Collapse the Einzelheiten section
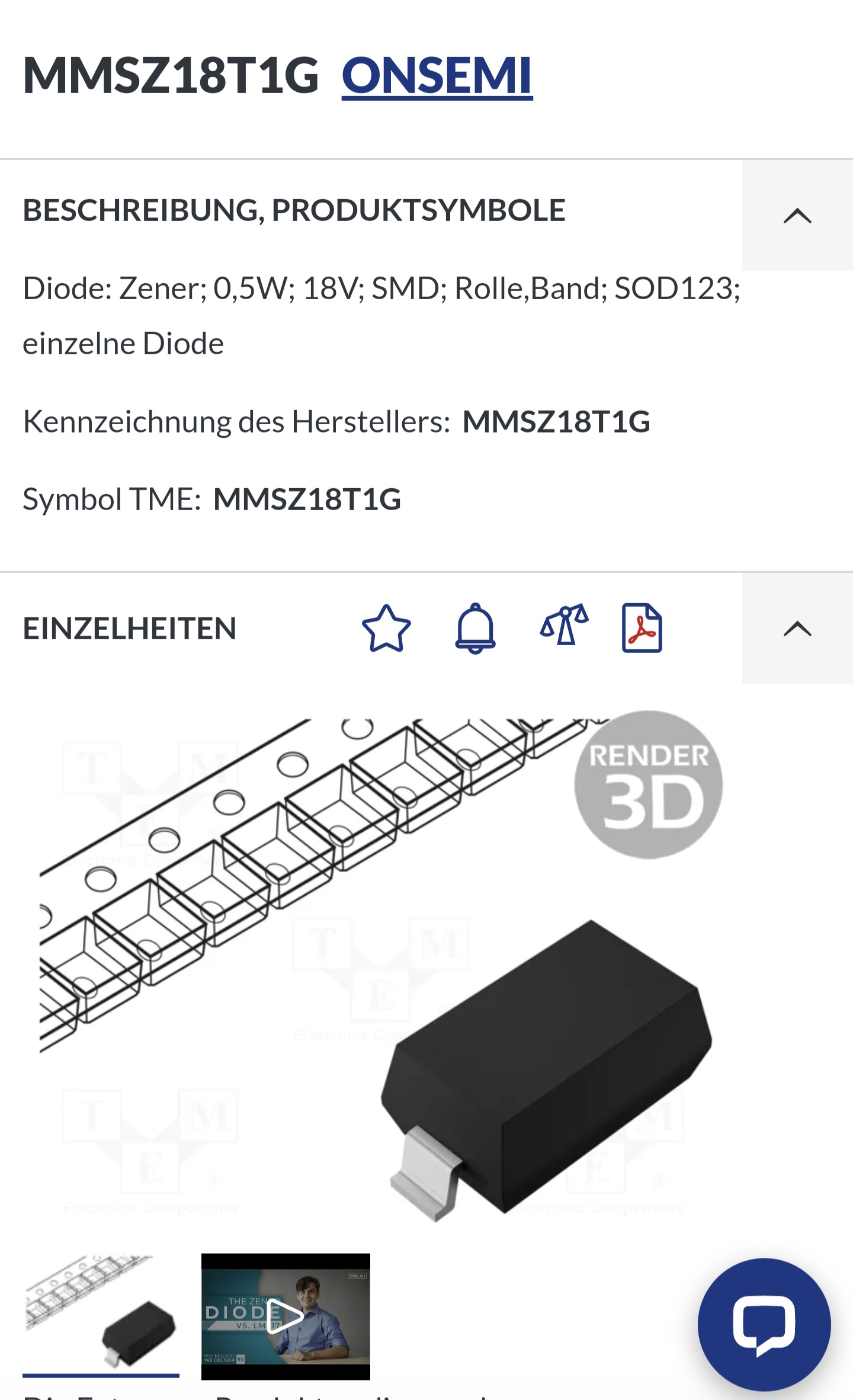The width and height of the screenshot is (853, 1400). (x=797, y=628)
